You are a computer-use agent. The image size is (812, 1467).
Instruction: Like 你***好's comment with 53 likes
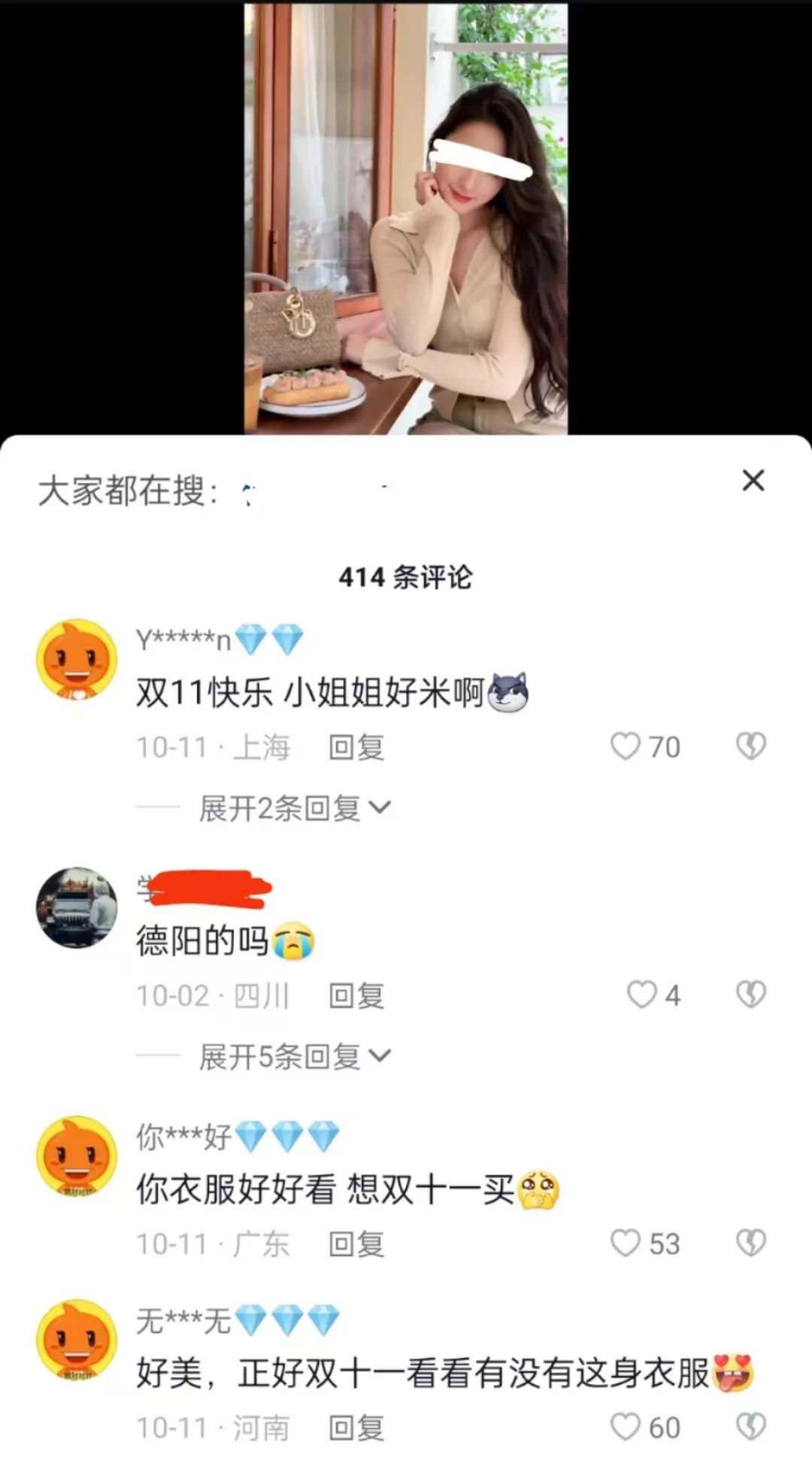point(626,1243)
